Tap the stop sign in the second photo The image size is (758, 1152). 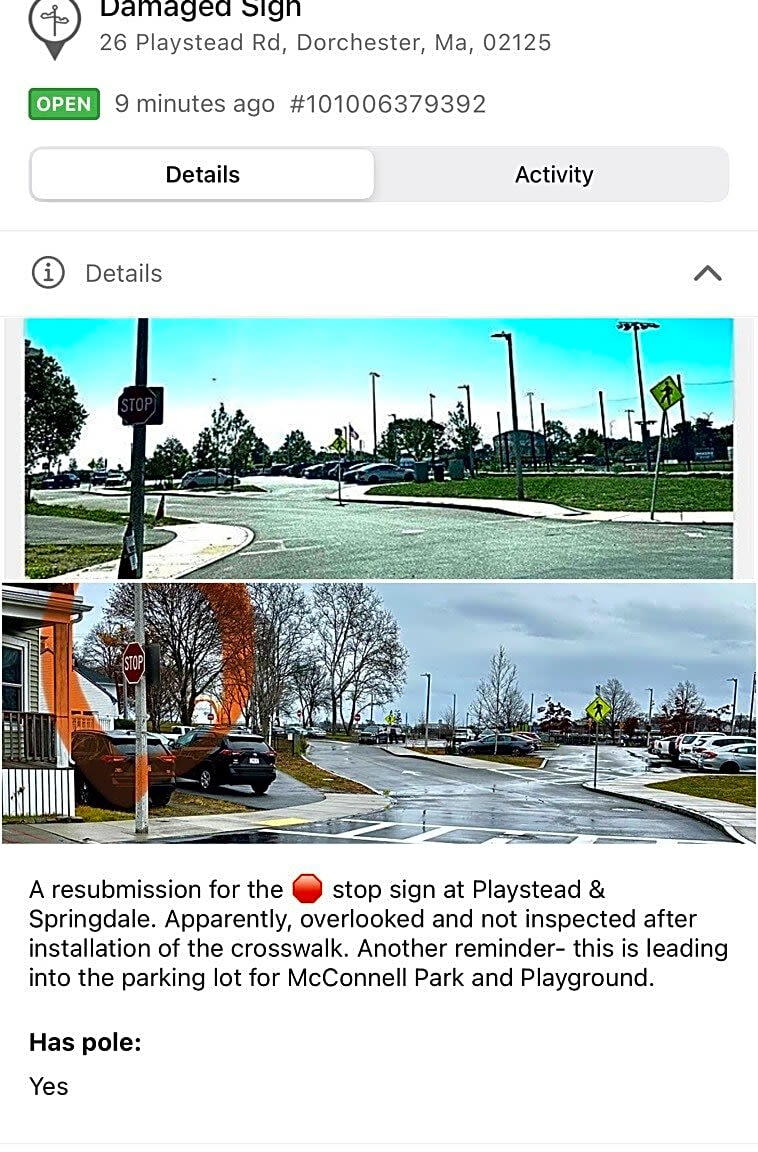(134, 660)
